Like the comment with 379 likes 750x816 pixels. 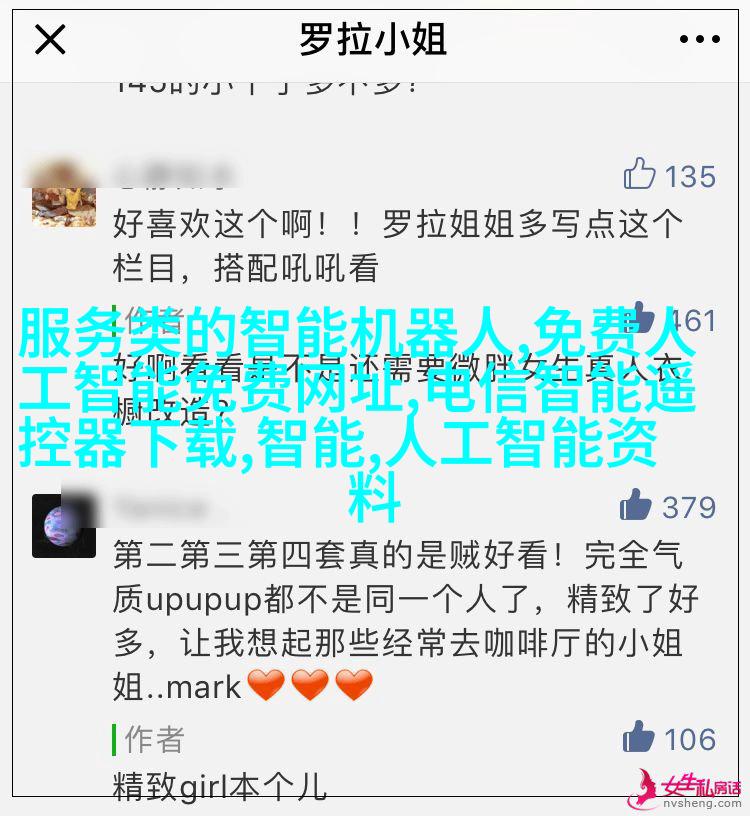636,505
